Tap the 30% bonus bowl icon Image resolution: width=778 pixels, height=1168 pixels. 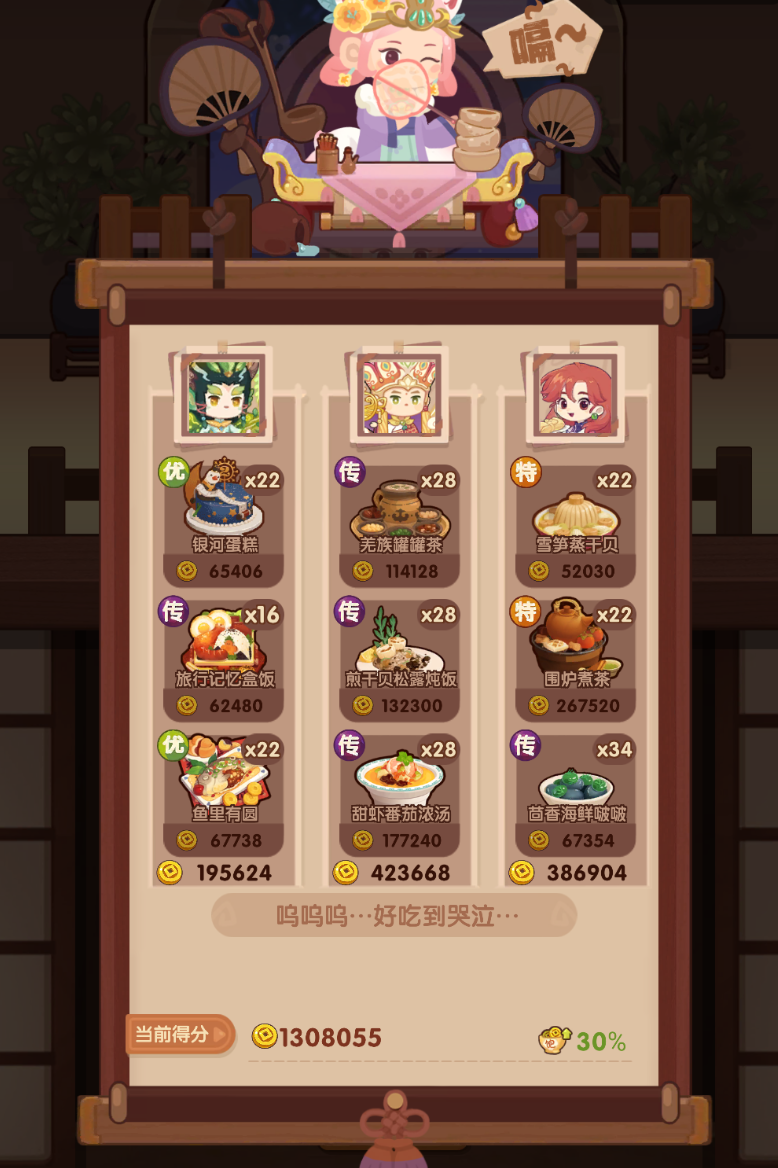555,1041
